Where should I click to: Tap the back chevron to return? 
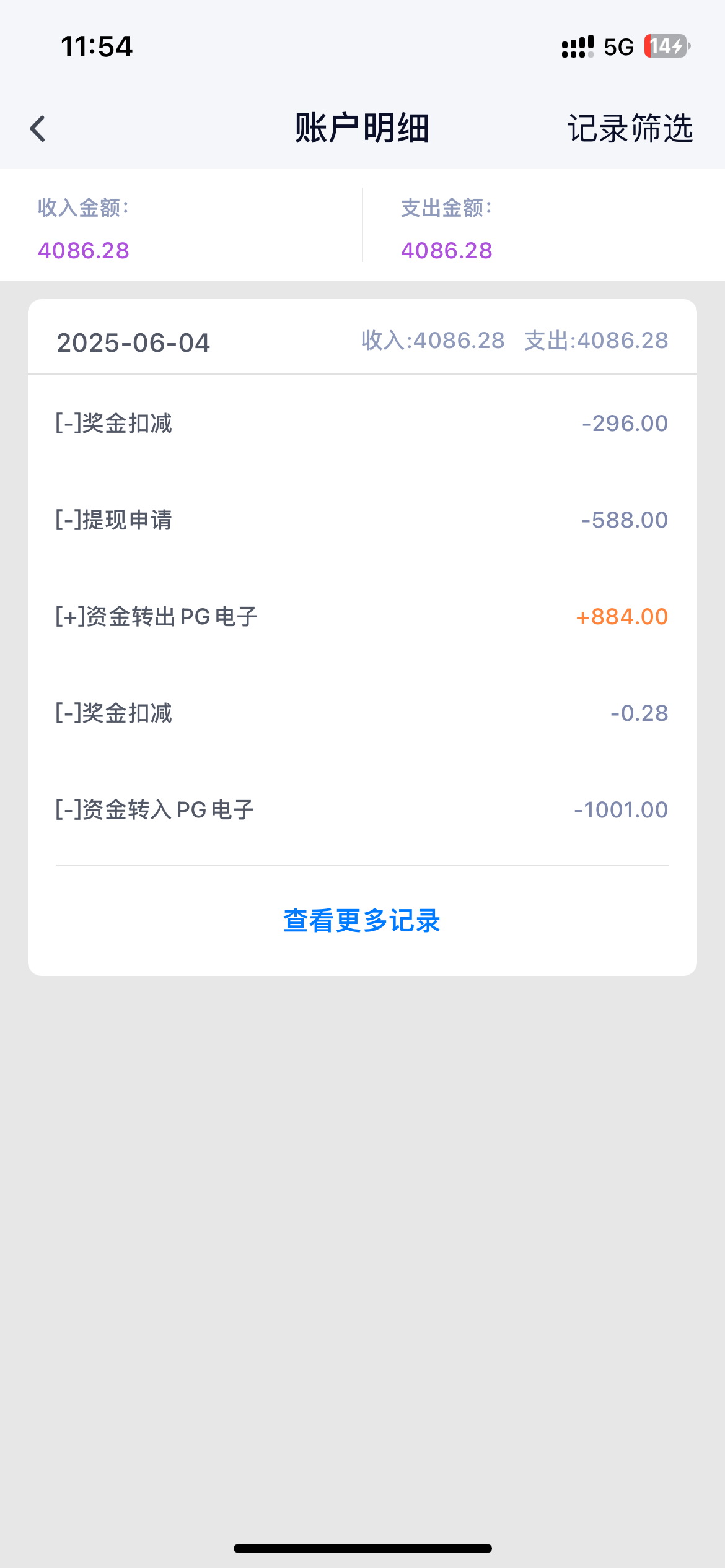pyautogui.click(x=37, y=128)
